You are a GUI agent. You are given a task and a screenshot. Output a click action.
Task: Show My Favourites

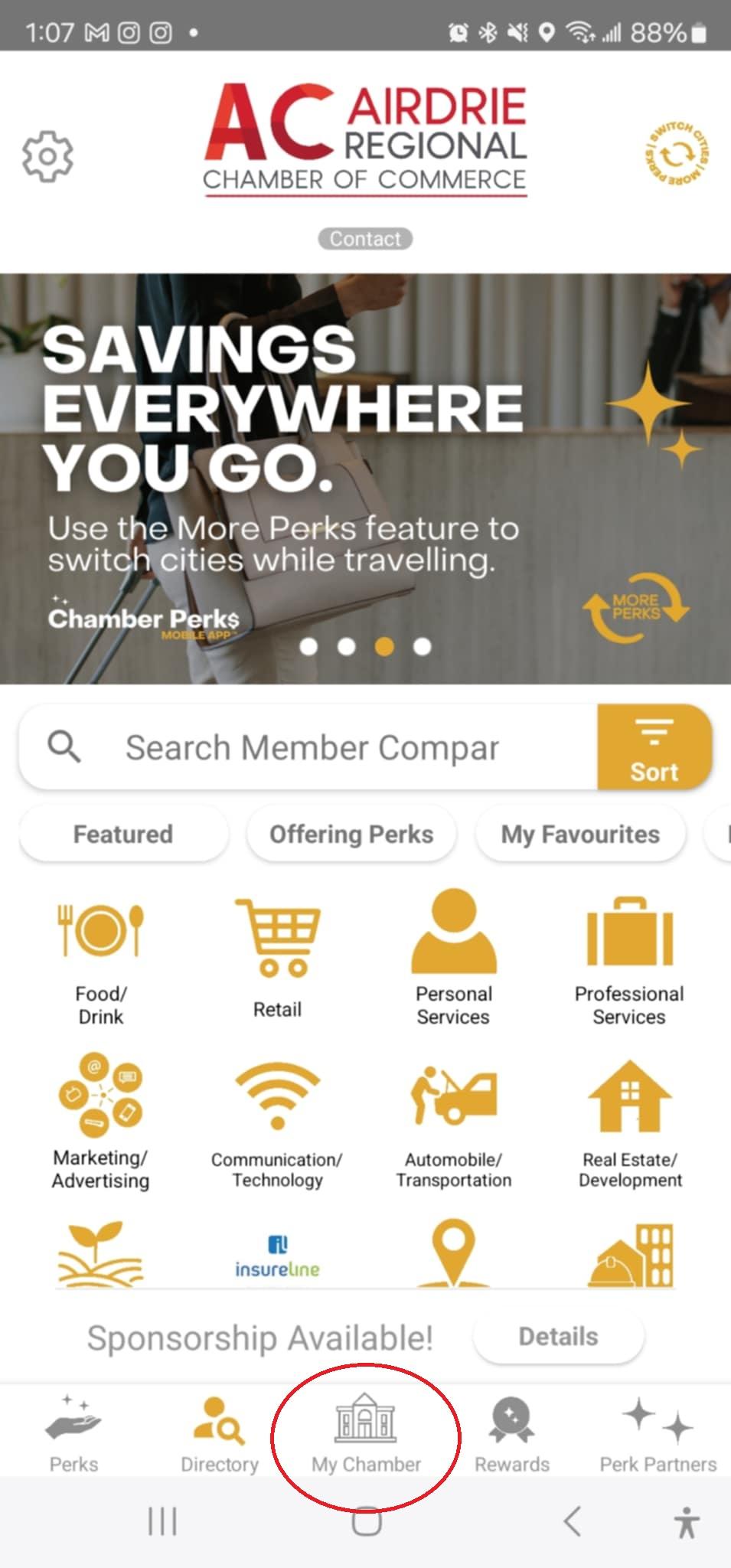pyautogui.click(x=580, y=834)
